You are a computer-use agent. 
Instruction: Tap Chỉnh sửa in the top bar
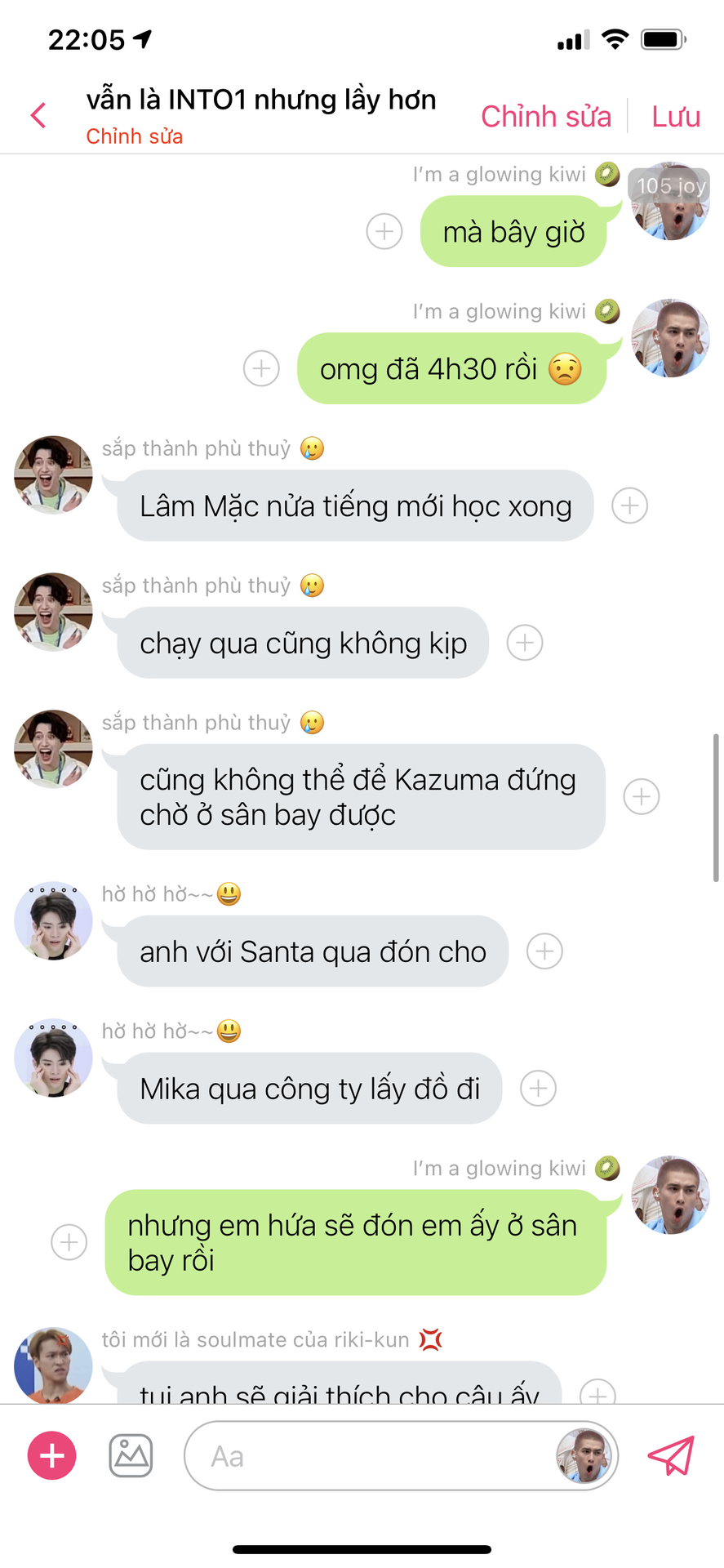point(545,116)
